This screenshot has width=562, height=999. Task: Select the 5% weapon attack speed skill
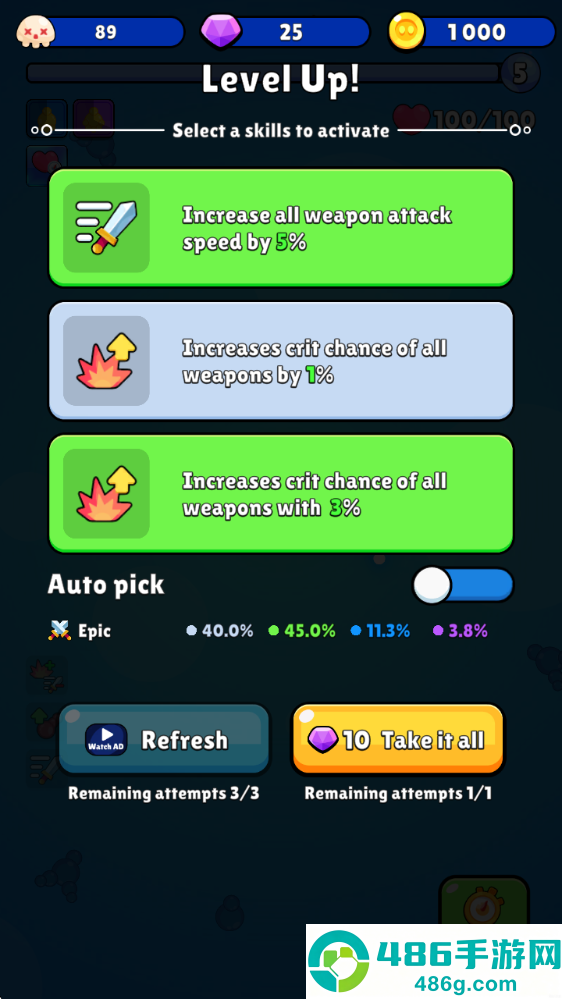(281, 228)
